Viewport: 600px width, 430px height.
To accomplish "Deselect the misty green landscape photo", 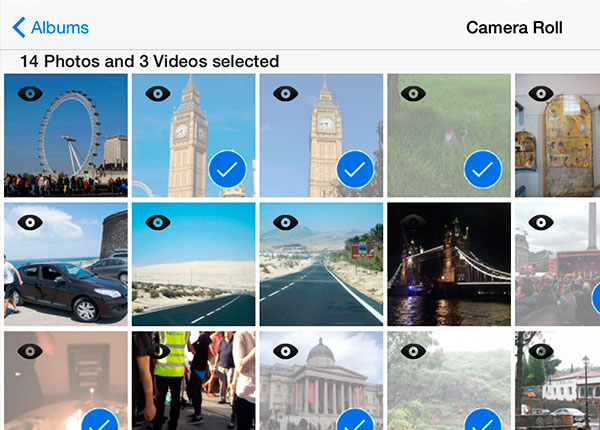I will 482,421.
